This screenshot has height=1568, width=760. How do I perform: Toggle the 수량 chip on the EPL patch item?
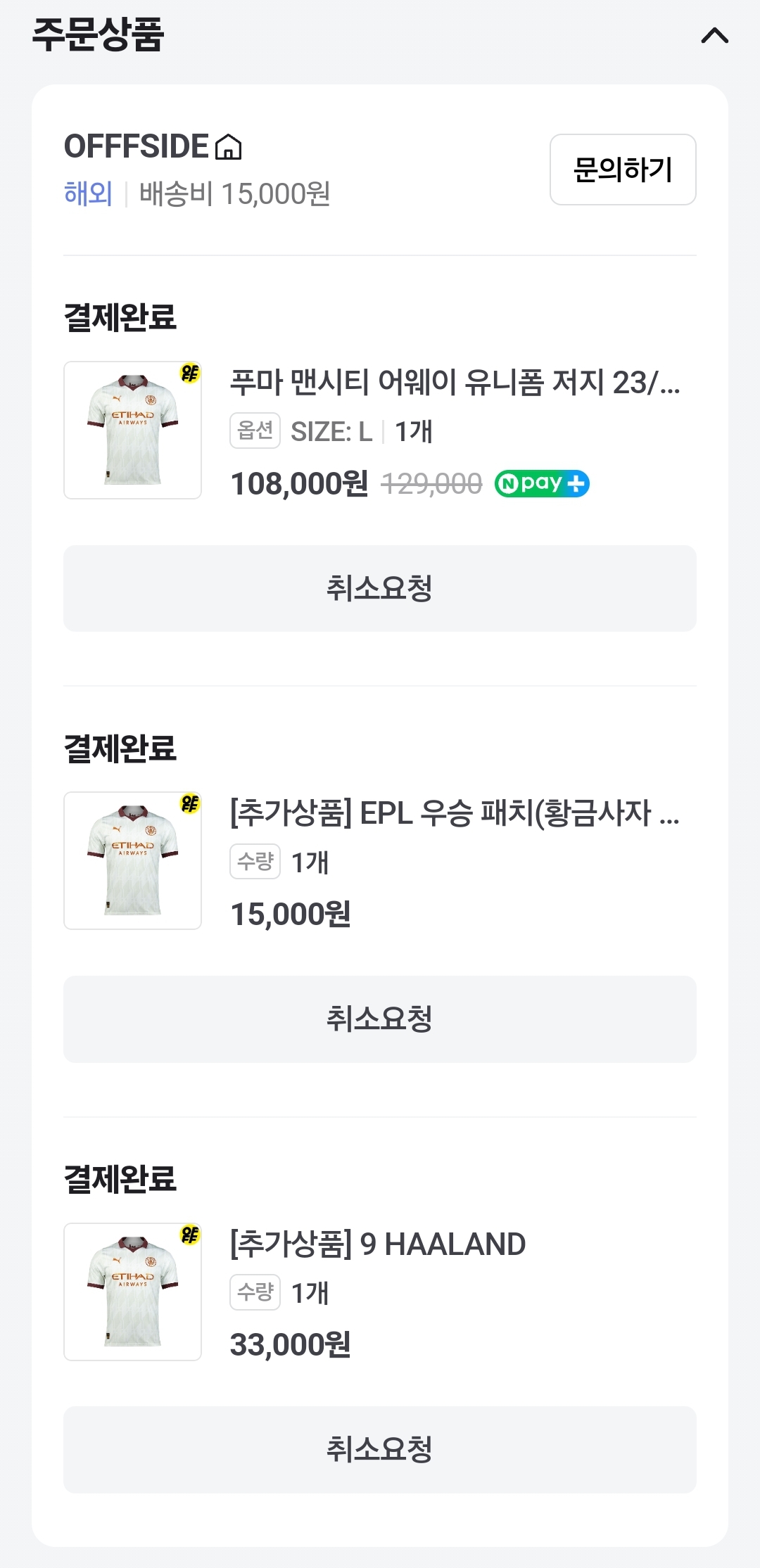tap(256, 862)
